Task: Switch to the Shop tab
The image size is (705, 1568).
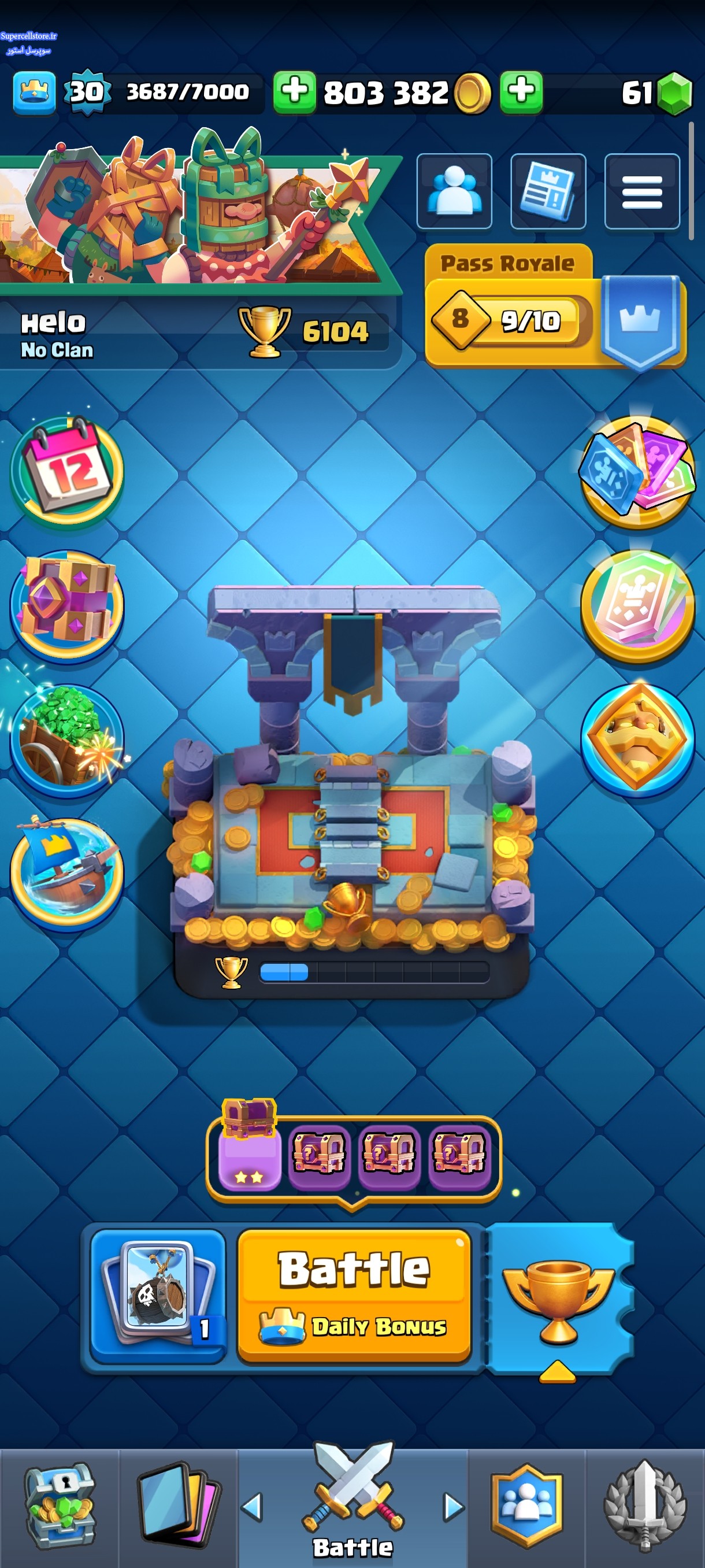Action: [59, 1507]
